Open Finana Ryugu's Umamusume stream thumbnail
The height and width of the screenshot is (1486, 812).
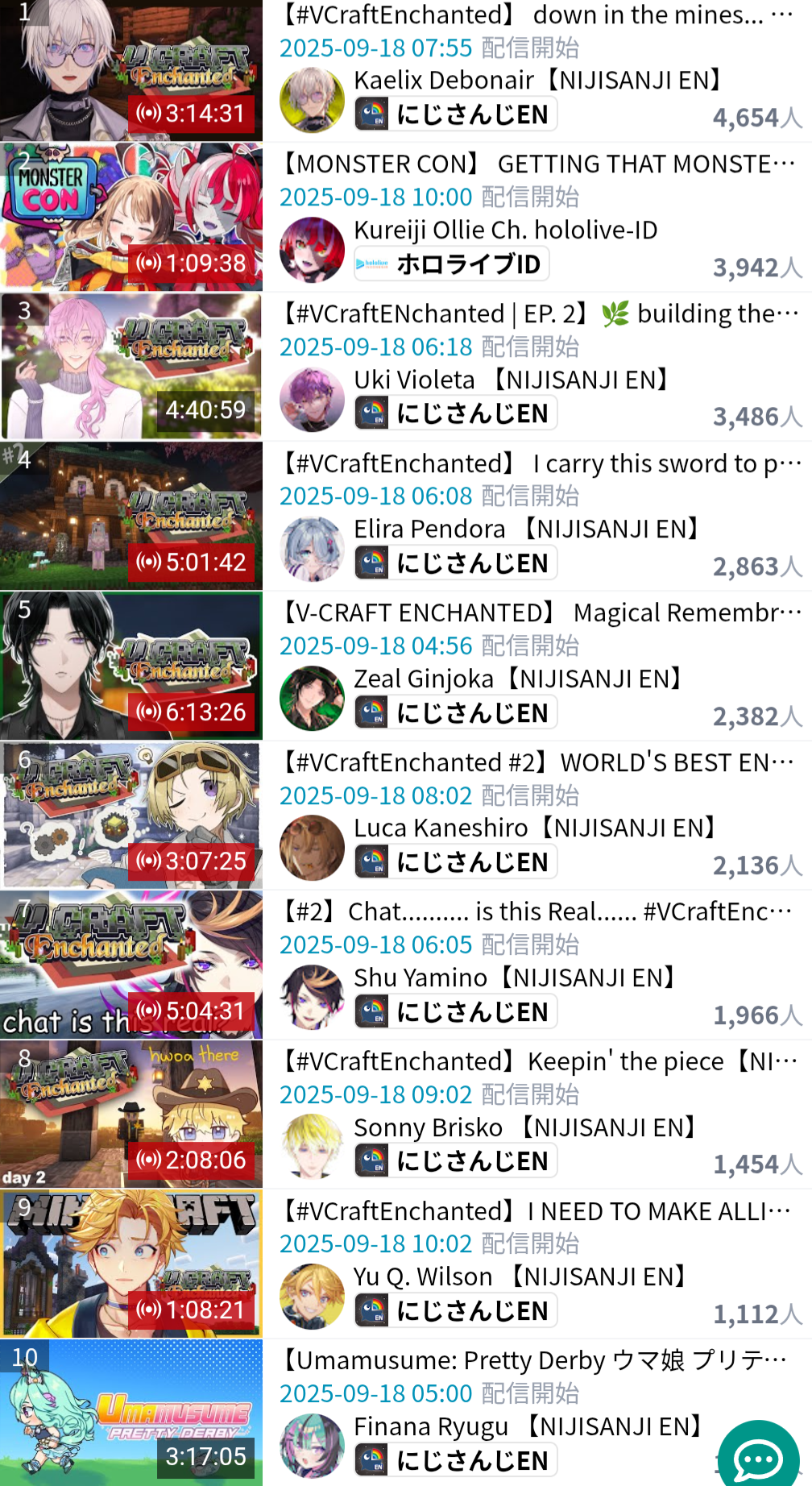(x=131, y=1413)
